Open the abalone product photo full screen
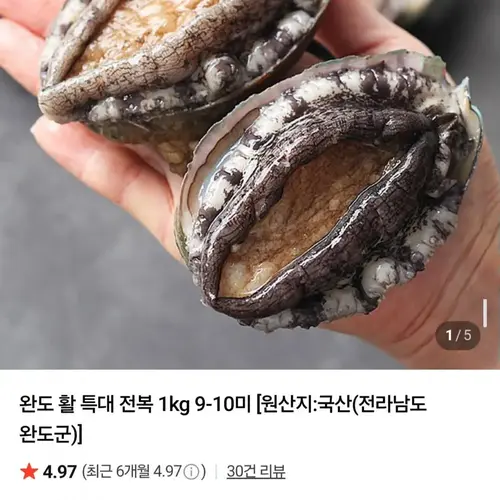This screenshot has height=500, width=500. (x=250, y=184)
